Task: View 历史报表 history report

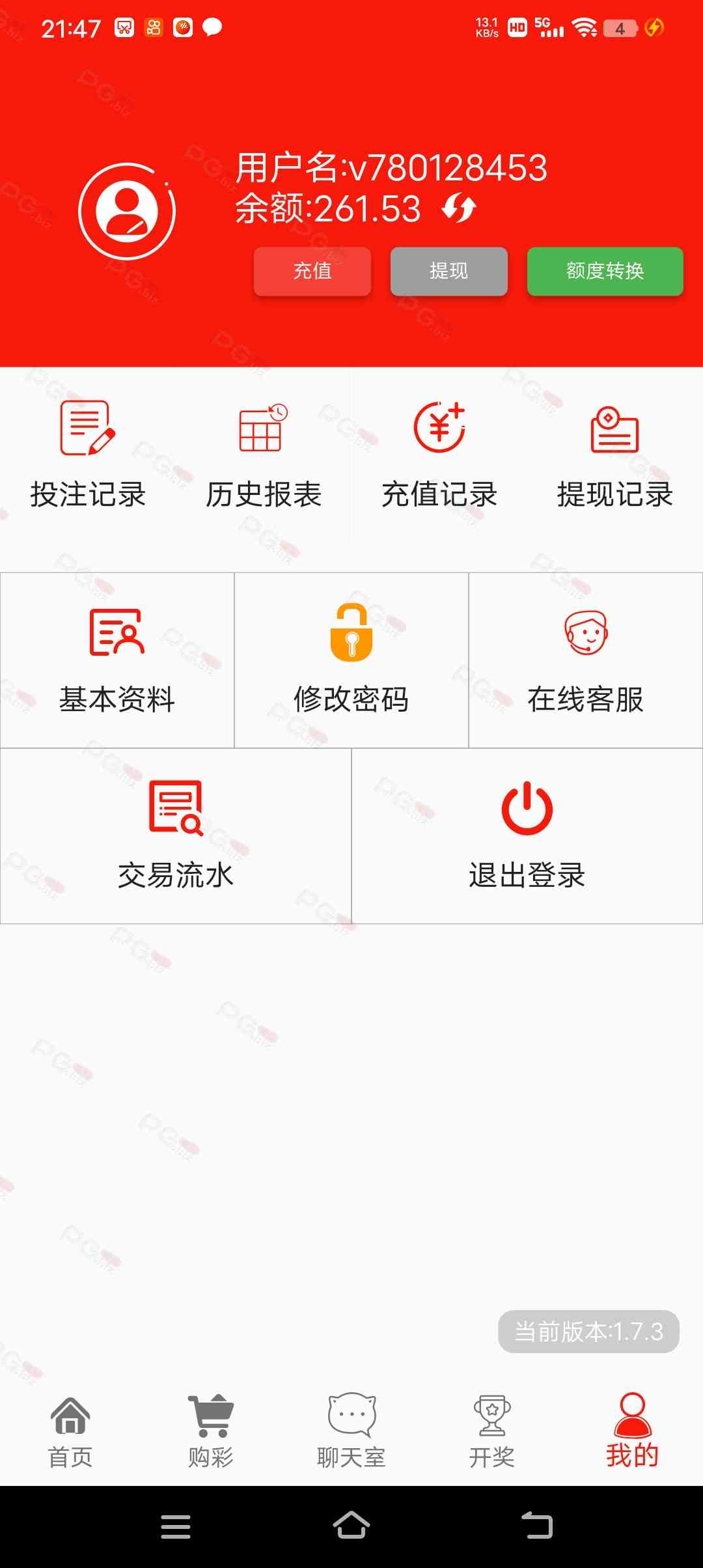Action: (x=264, y=456)
